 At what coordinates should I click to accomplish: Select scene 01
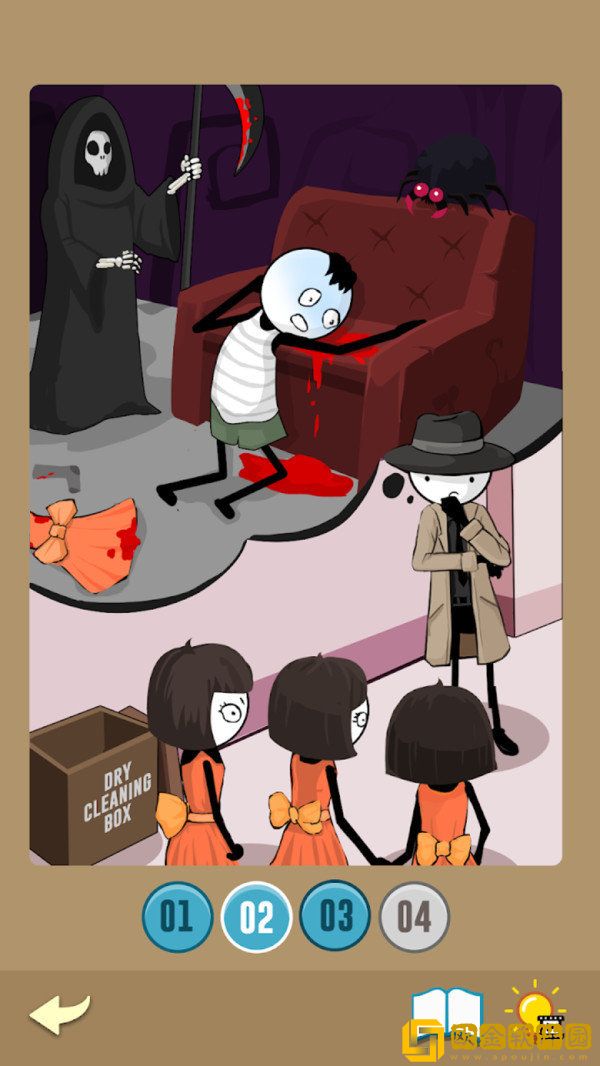[x=177, y=917]
